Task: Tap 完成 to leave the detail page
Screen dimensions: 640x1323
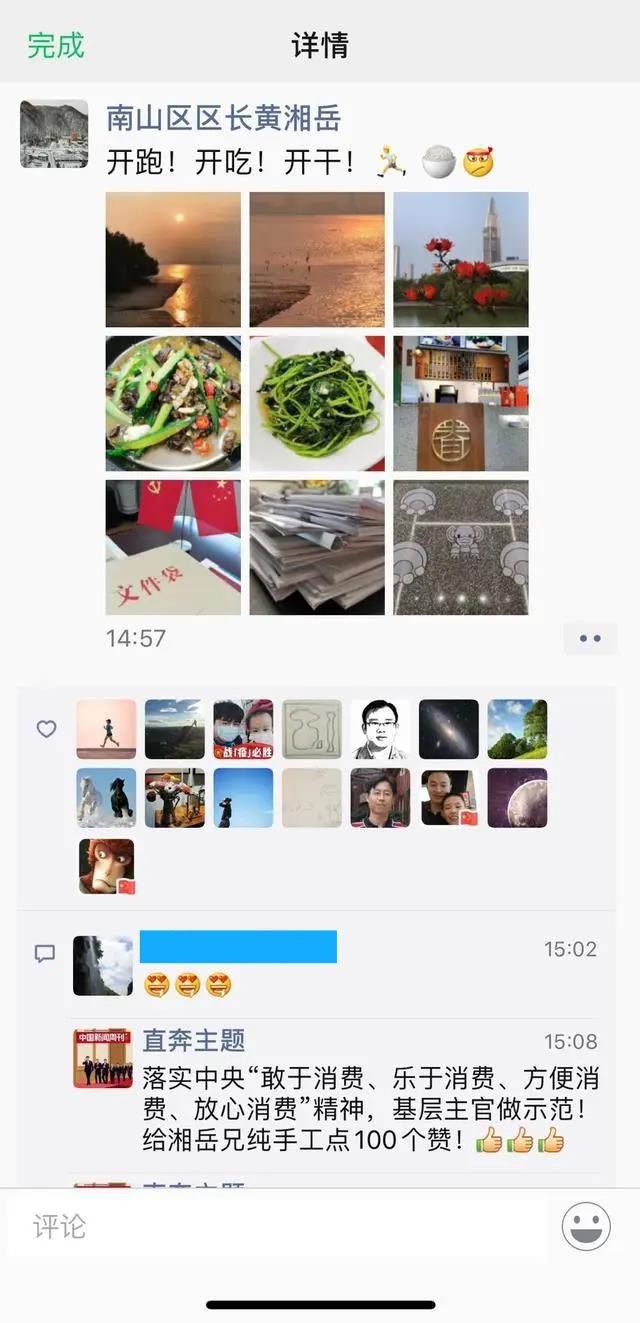Action: (55, 45)
